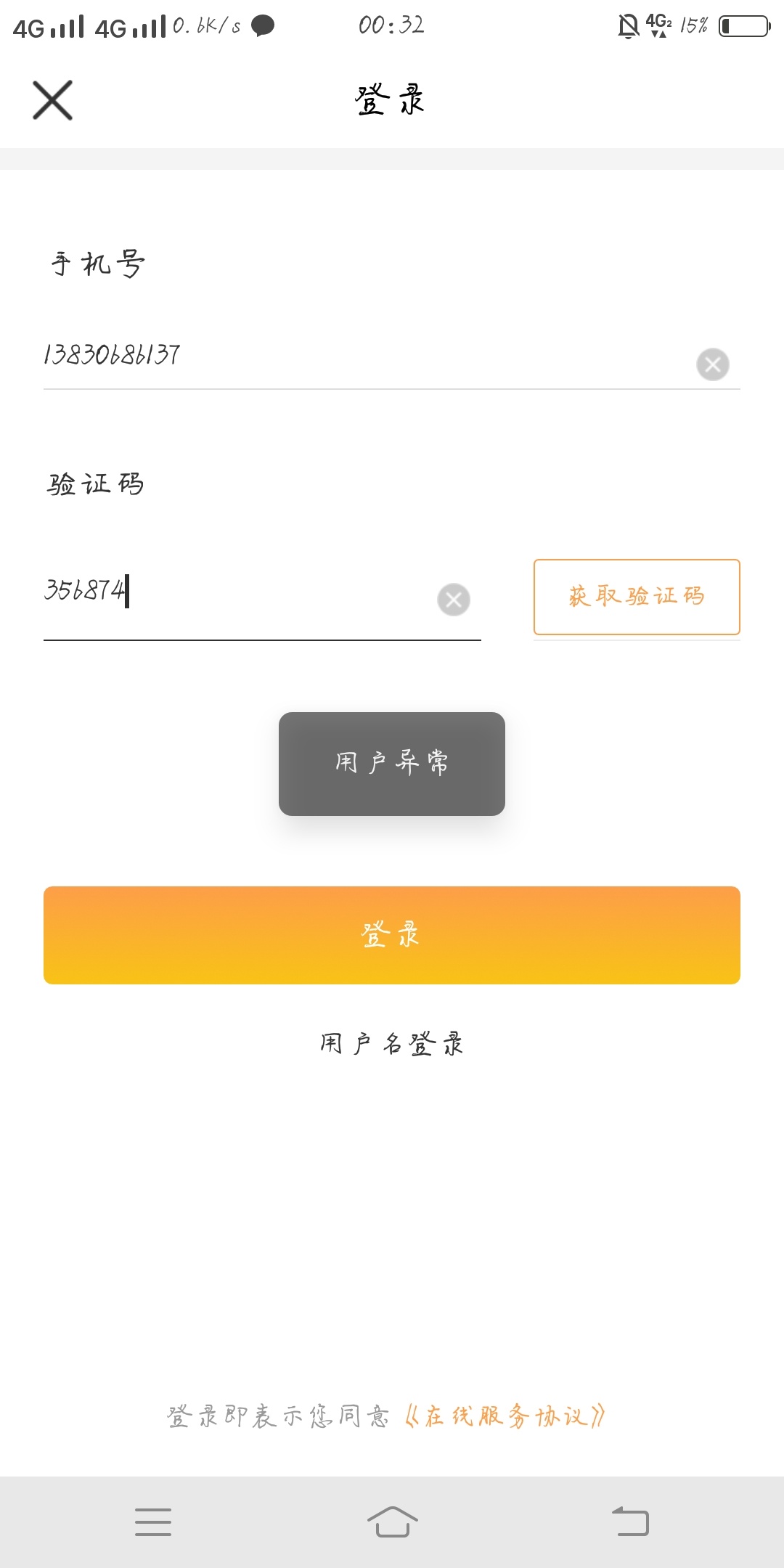784x1568 pixels.
Task: Tap the orange 登录 button
Action: coord(392,935)
